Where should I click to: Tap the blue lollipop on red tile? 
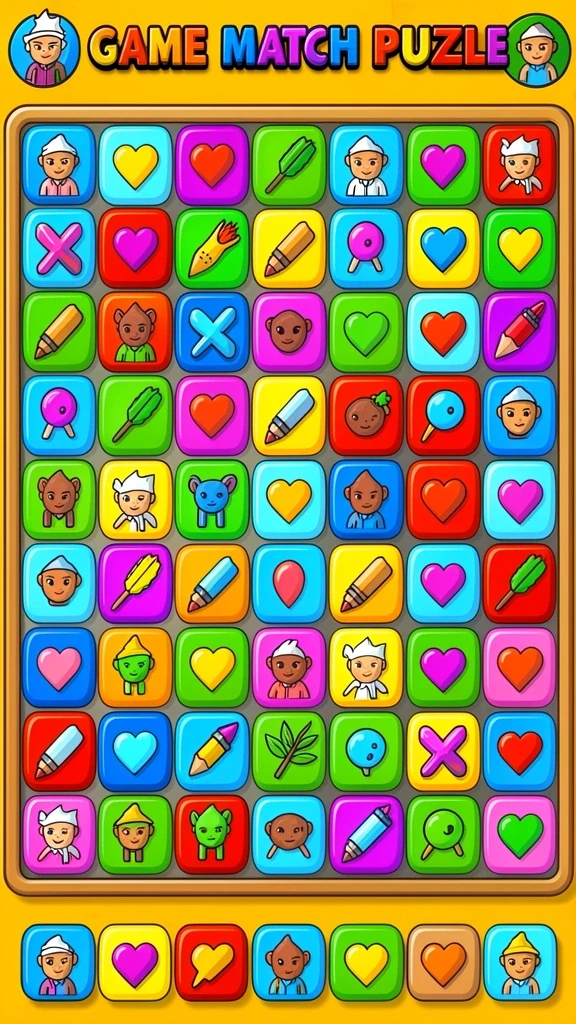443,415
